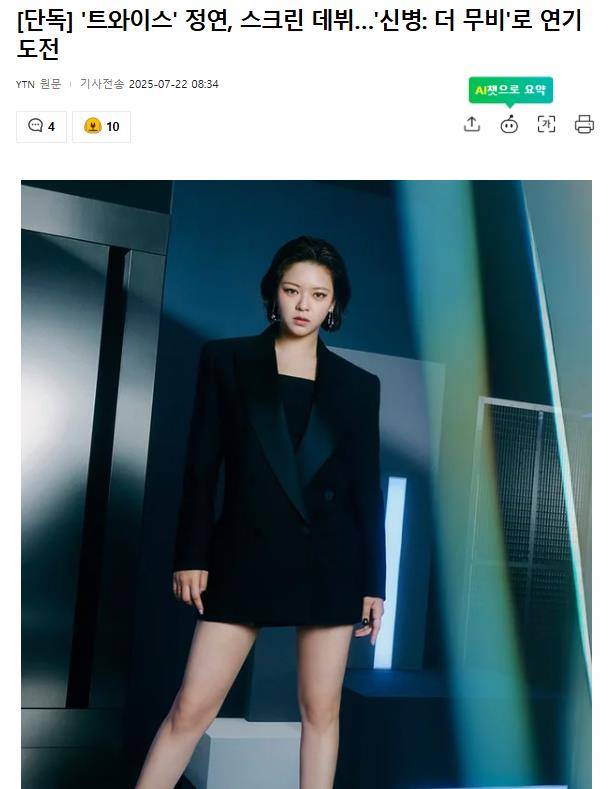This screenshot has width=609, height=789.
Task: Open the AI chatbot summary
Action: click(x=509, y=124)
